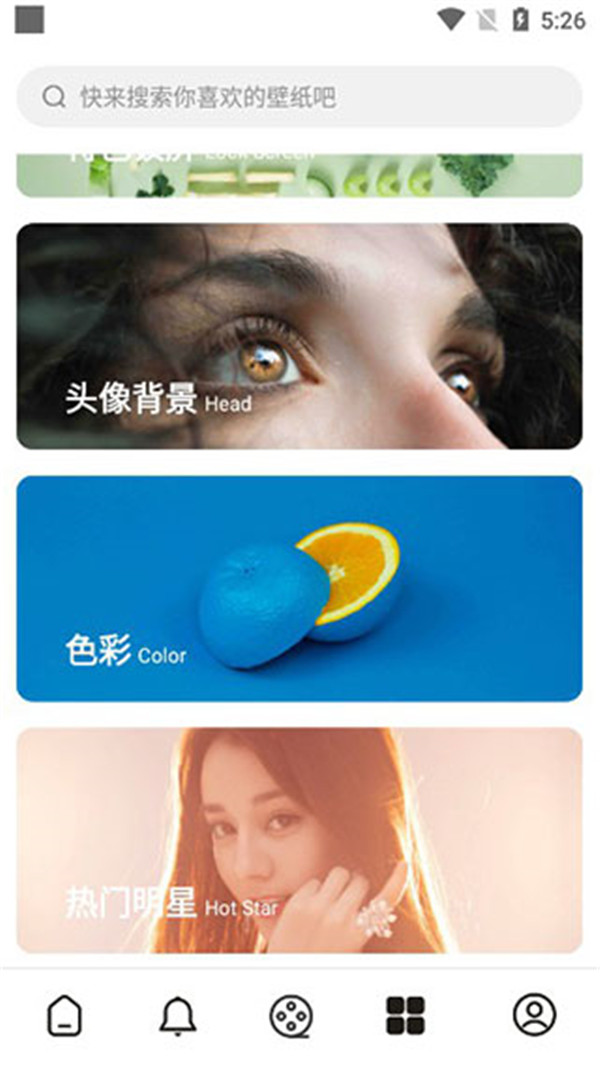Image resolution: width=600 pixels, height=1065 pixels.
Task: Open the 热门明星 Hot Star category card
Action: coord(300,840)
